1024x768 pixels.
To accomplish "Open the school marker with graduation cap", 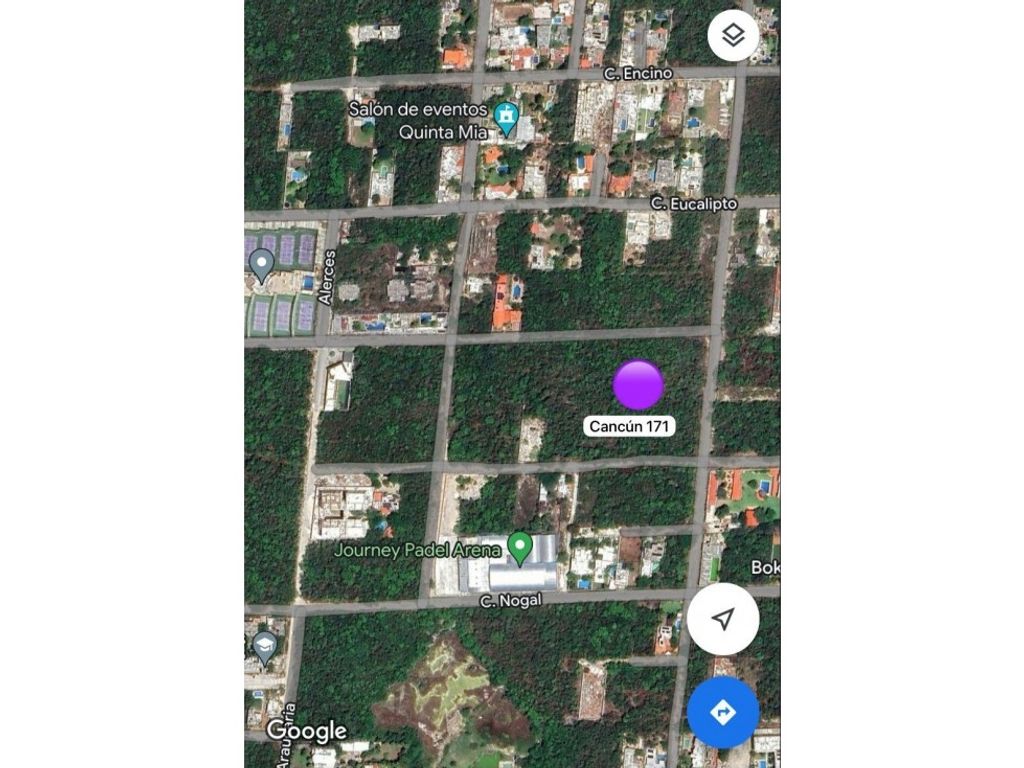I will (265, 645).
